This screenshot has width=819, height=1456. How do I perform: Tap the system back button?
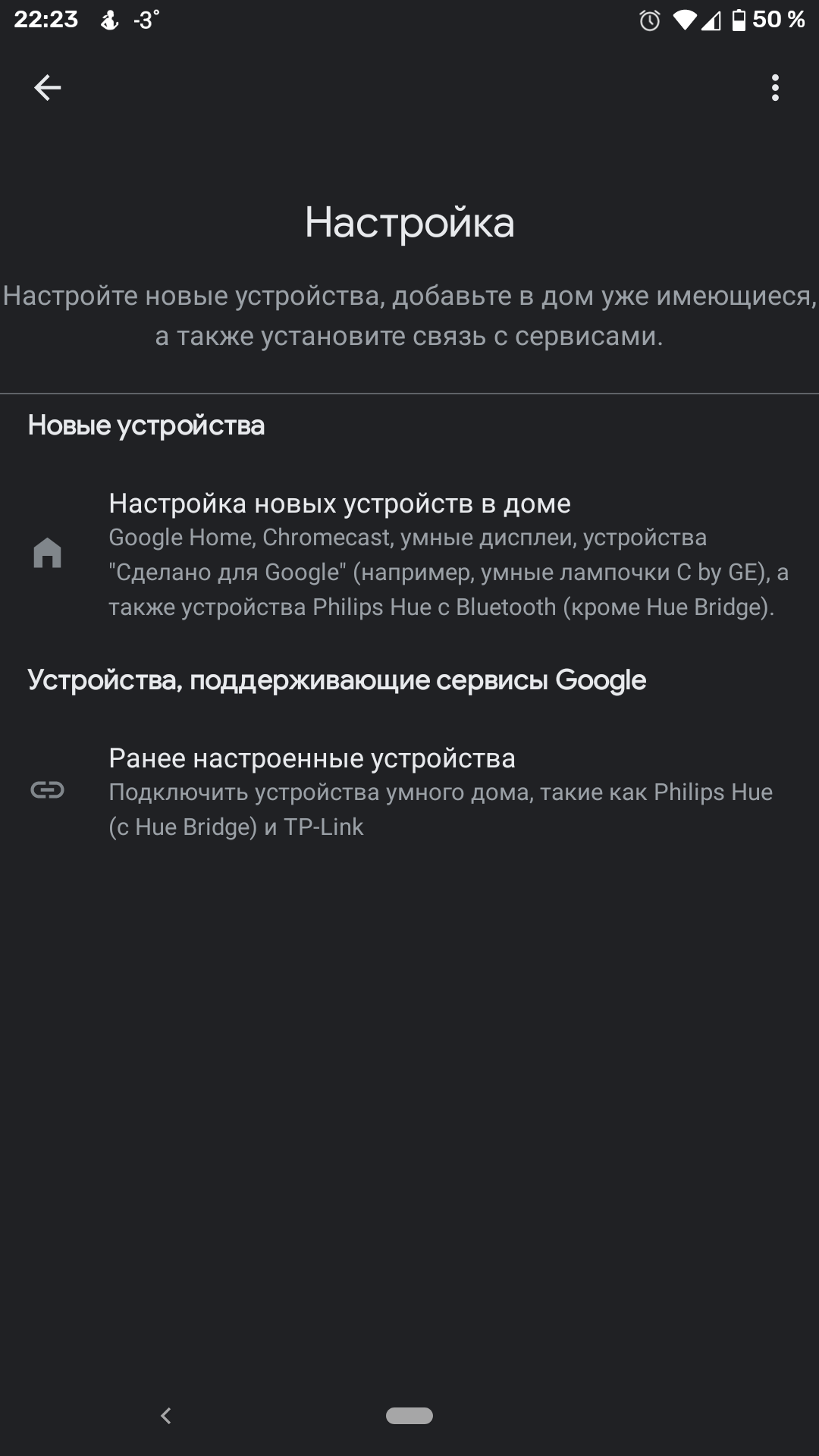coord(166,1415)
